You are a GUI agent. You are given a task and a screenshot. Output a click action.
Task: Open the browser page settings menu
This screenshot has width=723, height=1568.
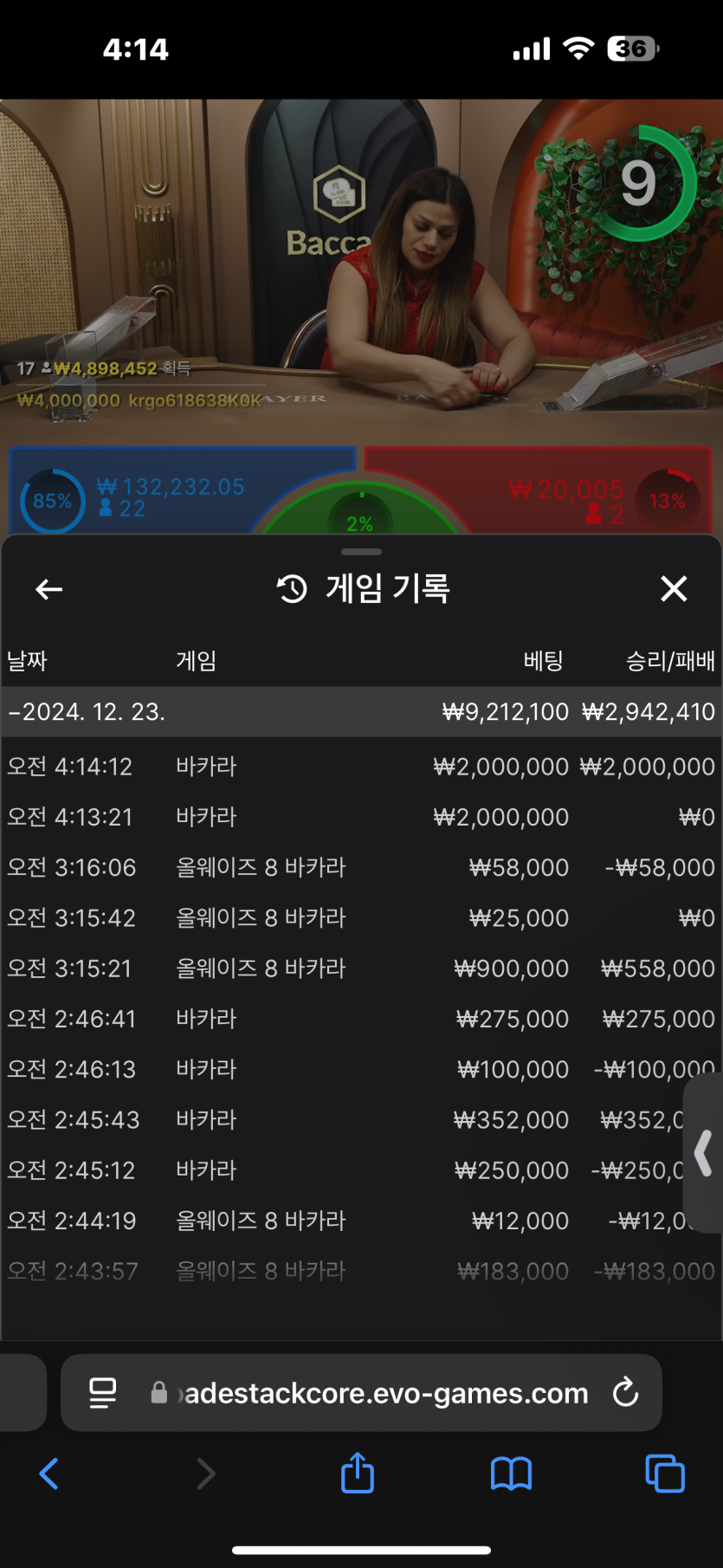point(103,1393)
